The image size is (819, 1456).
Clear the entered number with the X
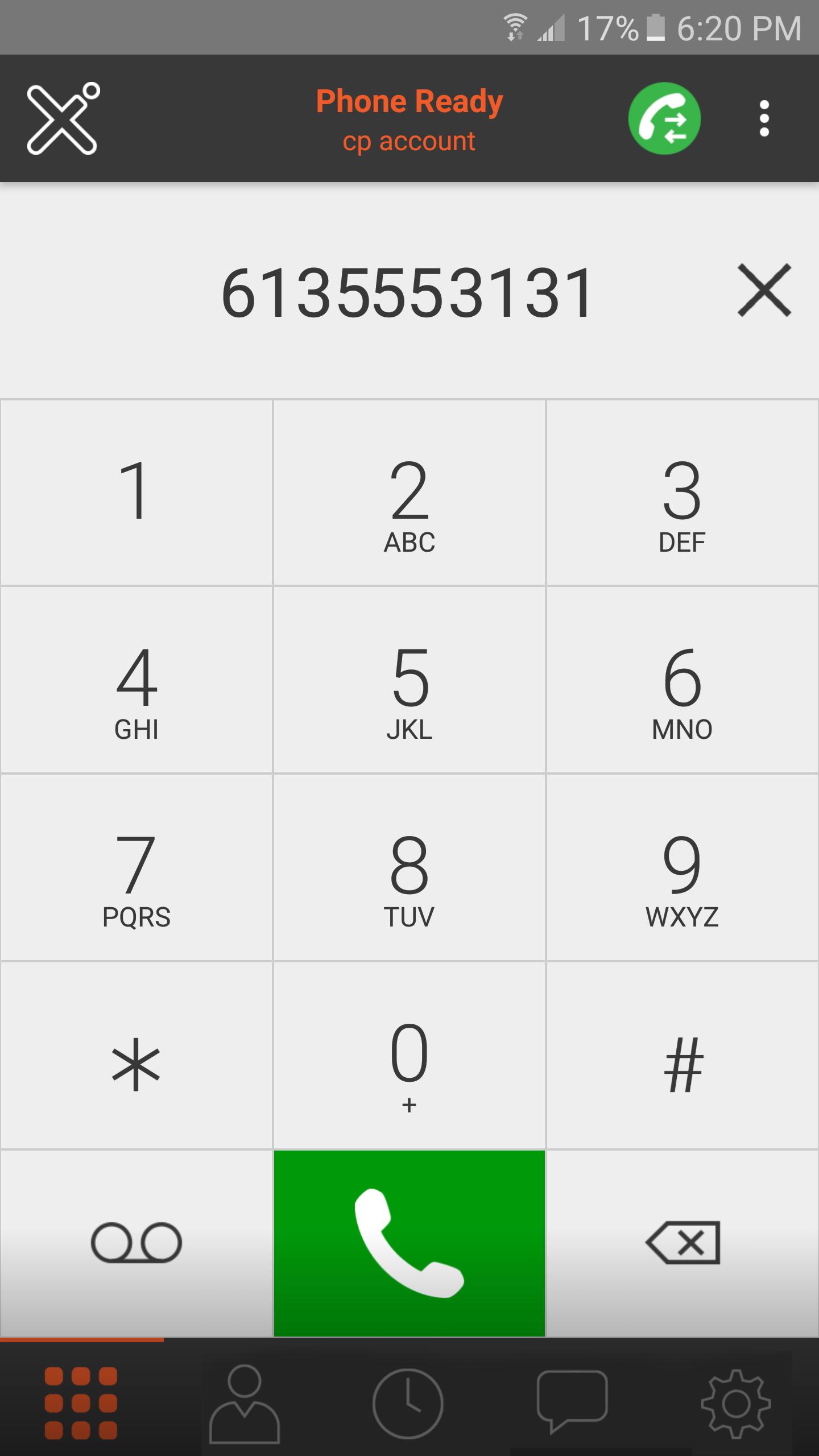(x=764, y=290)
